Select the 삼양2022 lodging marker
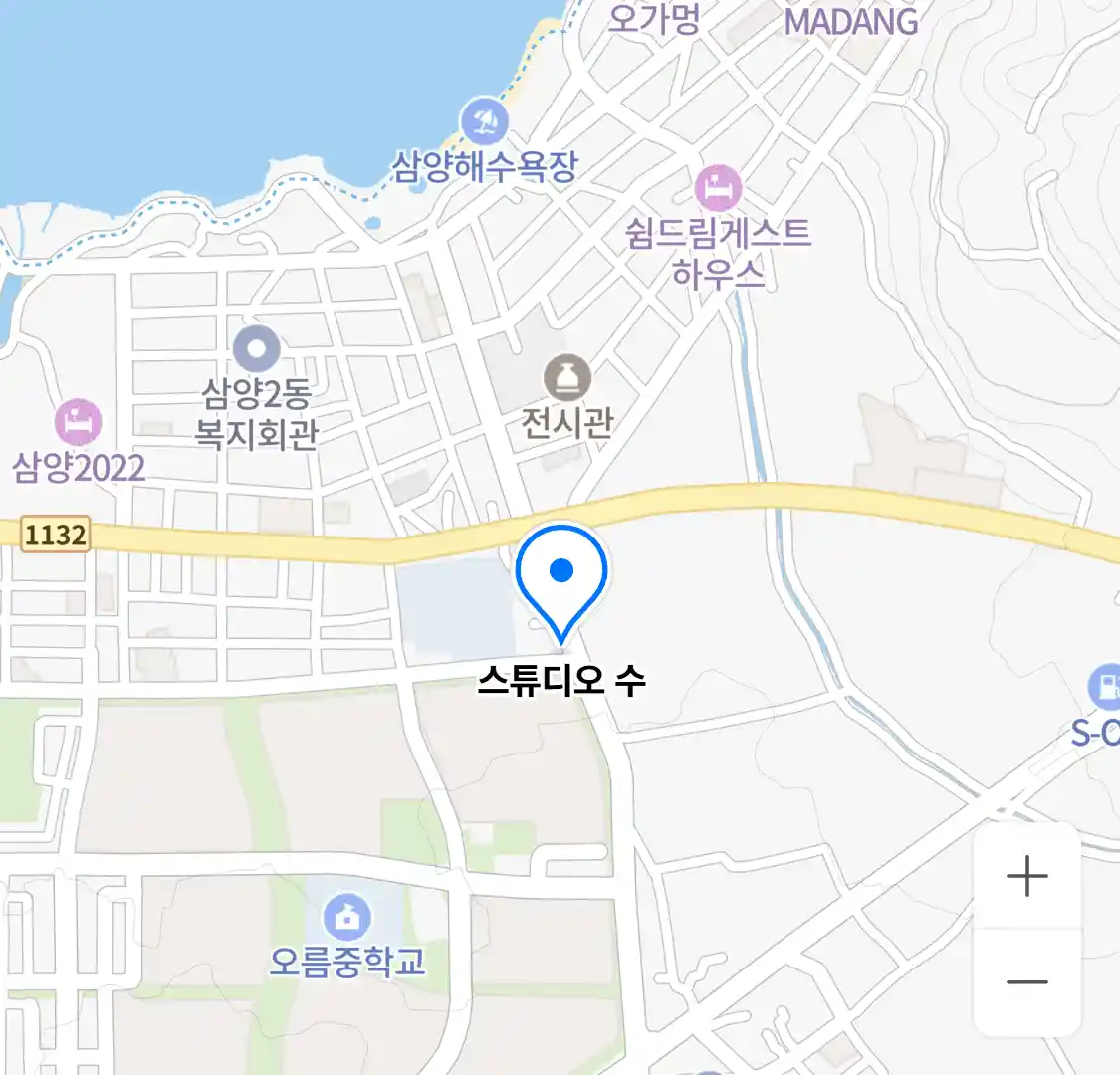 coord(78,422)
